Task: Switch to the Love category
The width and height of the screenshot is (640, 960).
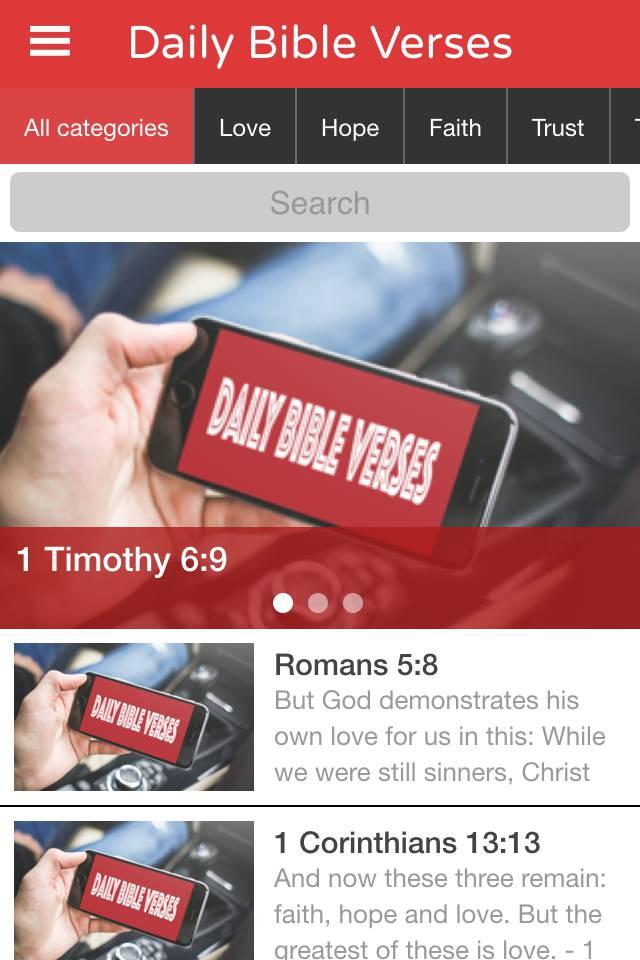Action: coord(245,127)
